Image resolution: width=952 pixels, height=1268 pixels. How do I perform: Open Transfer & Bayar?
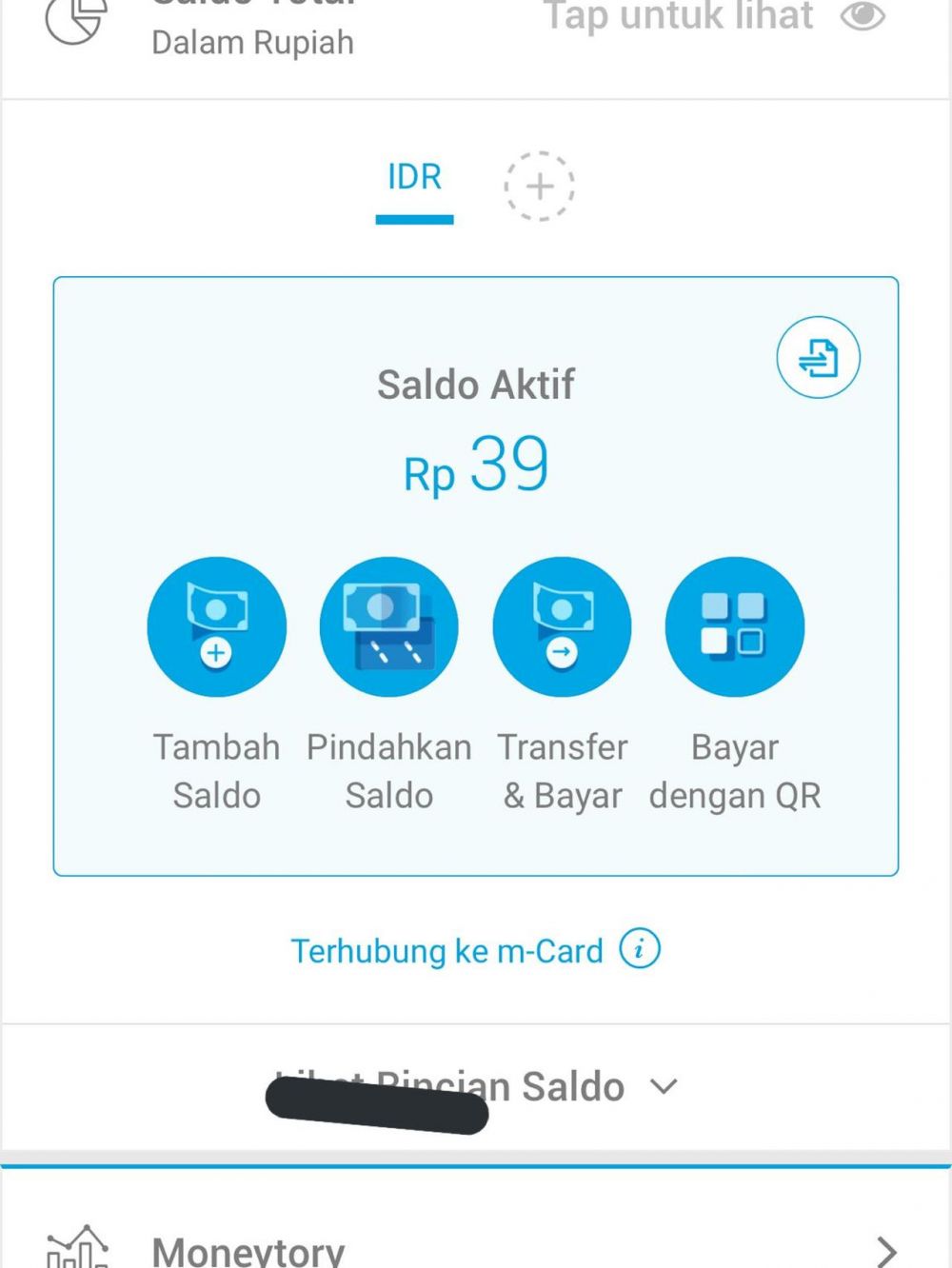pyautogui.click(x=562, y=626)
